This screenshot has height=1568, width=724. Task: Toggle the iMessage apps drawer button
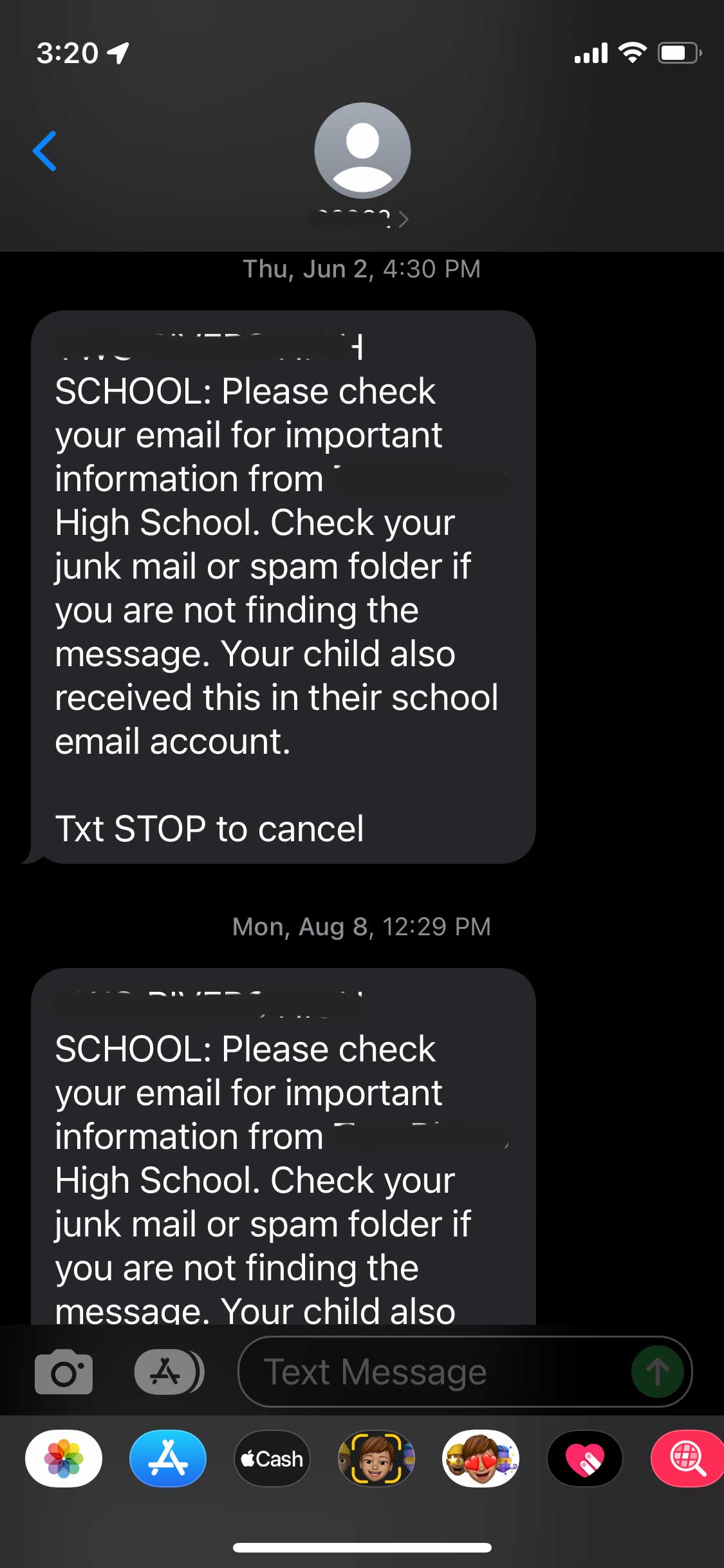(x=167, y=1372)
